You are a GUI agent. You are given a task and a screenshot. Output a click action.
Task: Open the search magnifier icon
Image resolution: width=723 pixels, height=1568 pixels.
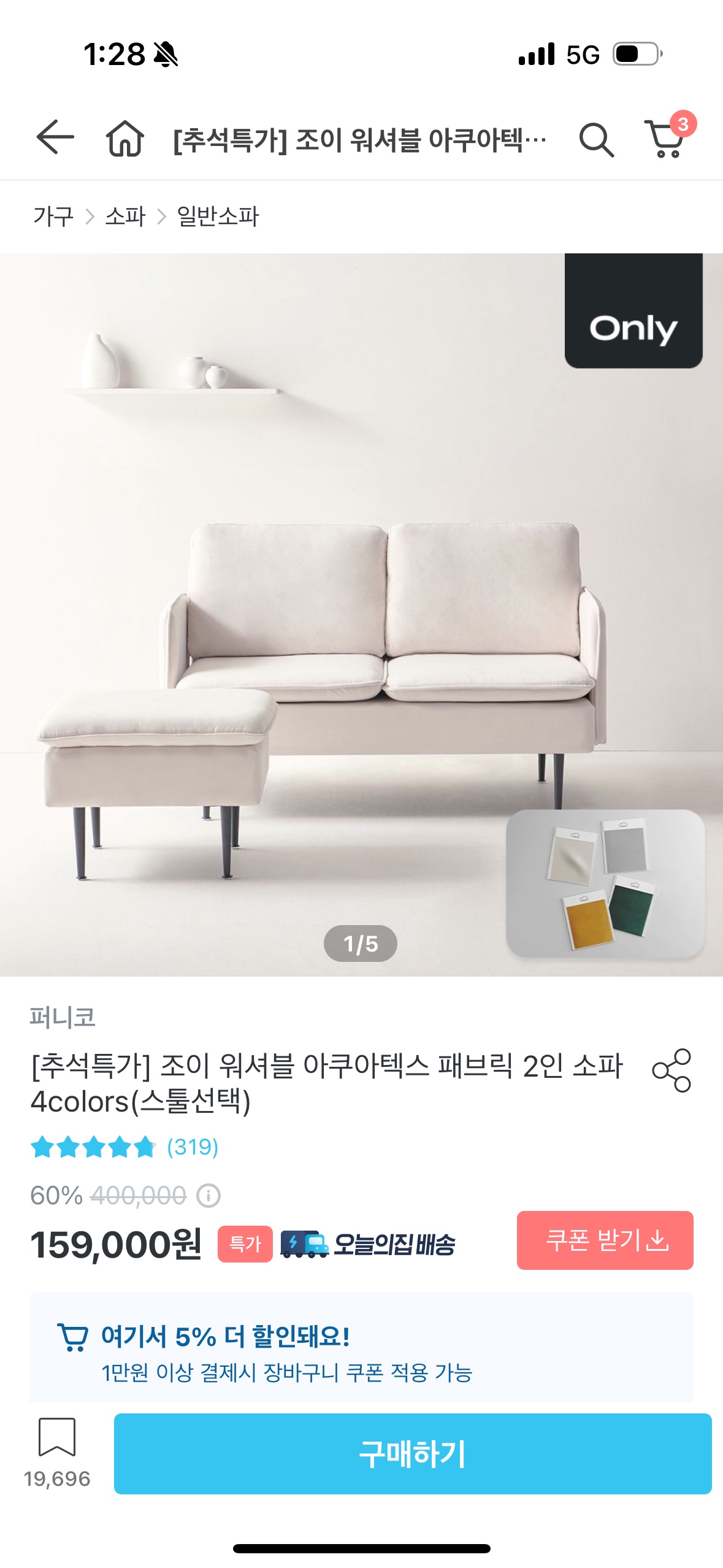[596, 140]
